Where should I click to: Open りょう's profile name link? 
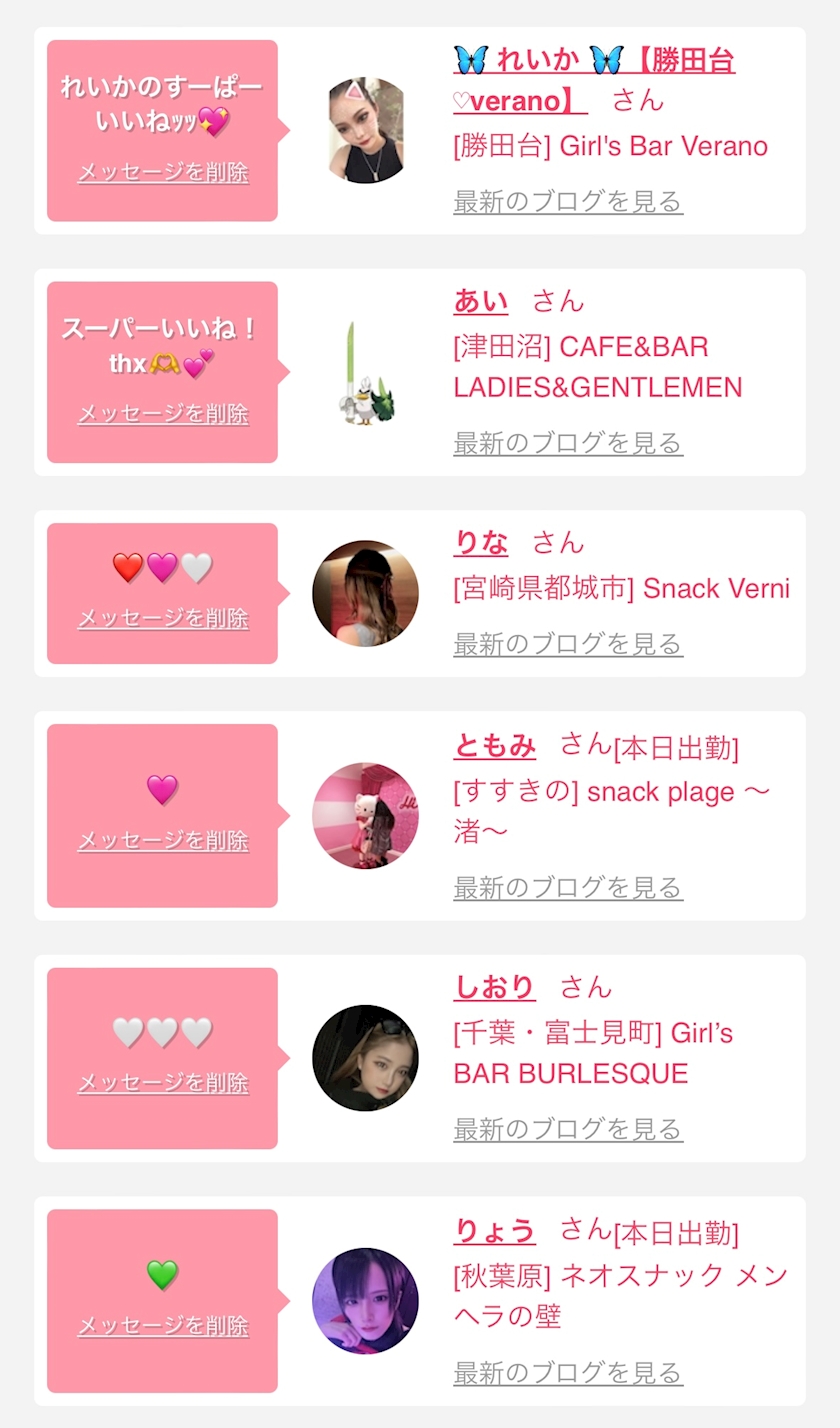pos(495,1230)
